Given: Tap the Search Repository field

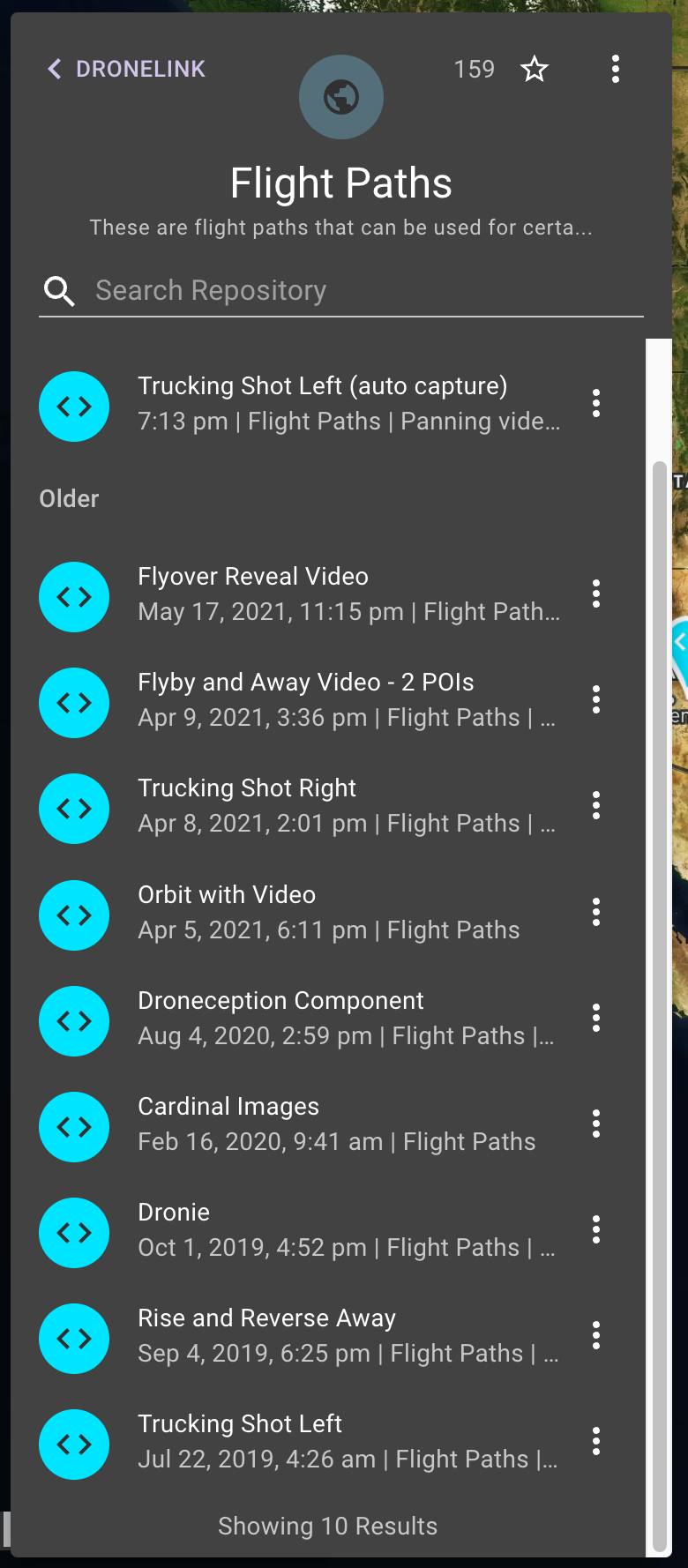Looking at the screenshot, I should [x=341, y=290].
